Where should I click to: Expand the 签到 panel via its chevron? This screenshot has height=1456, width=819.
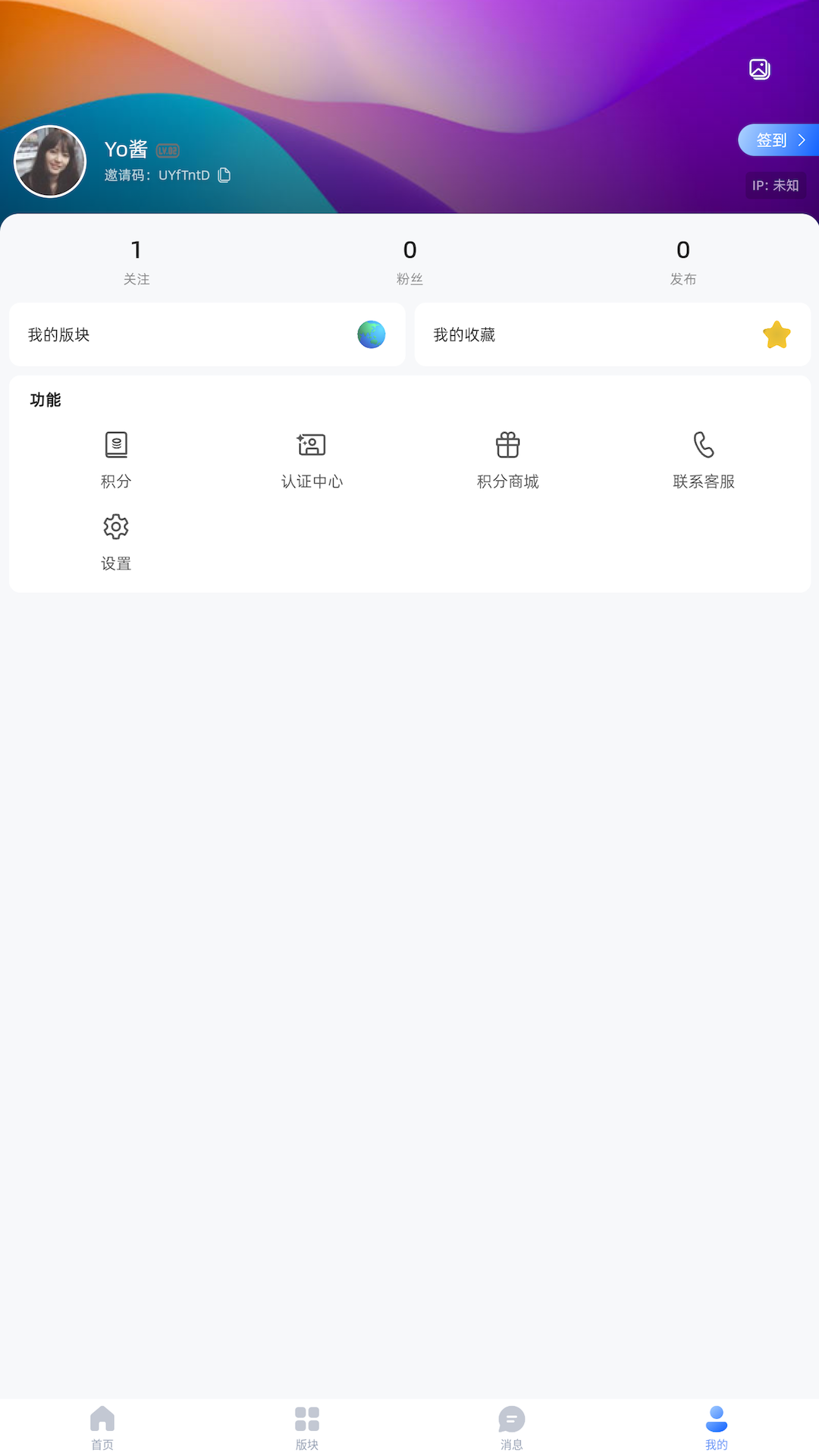pos(801,140)
